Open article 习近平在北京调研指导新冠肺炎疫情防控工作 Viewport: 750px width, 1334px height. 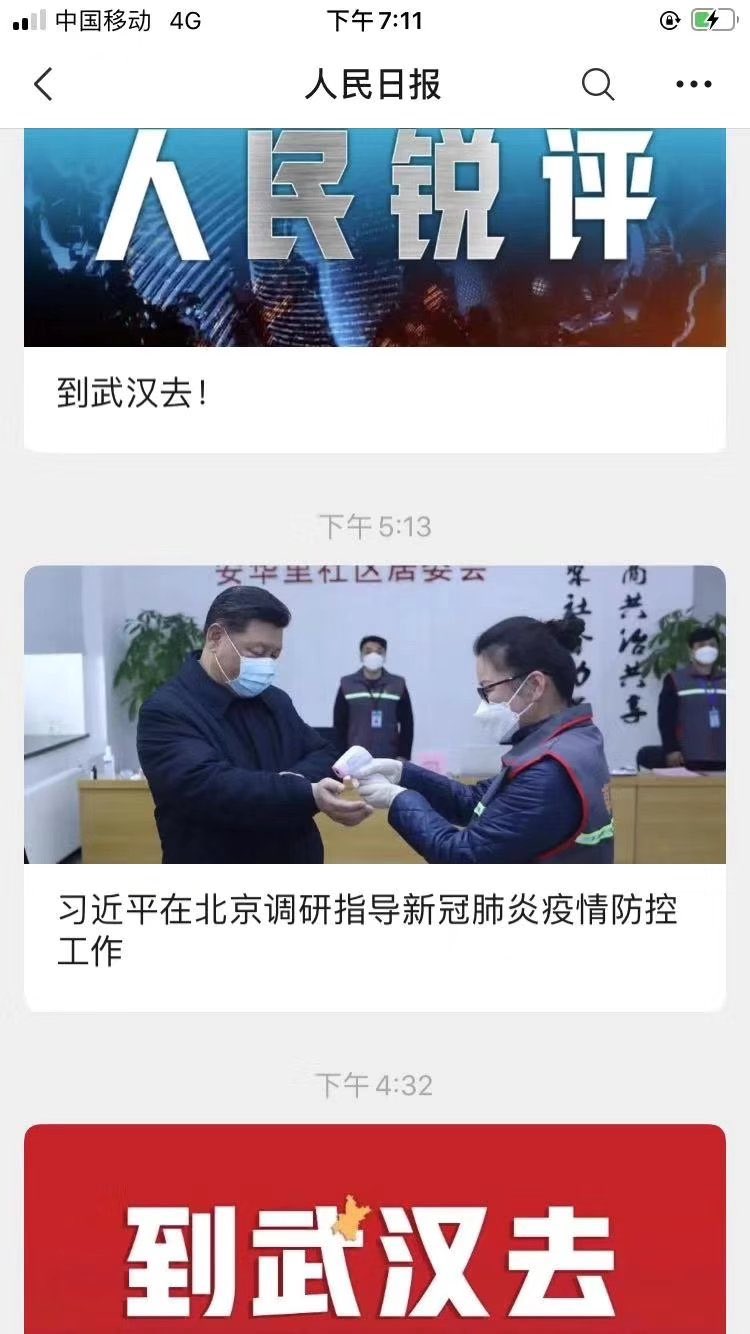(375, 789)
